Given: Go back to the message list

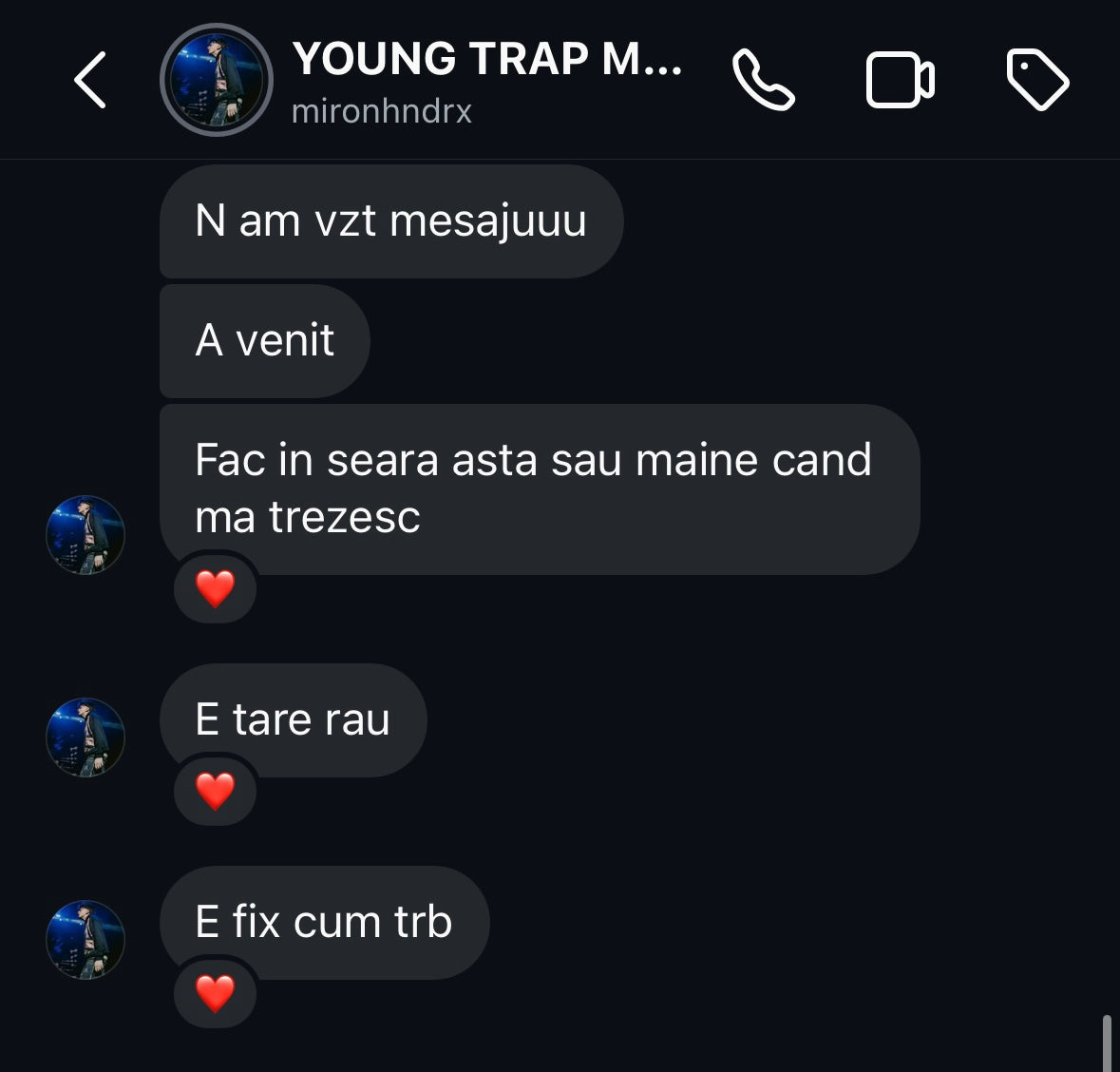Looking at the screenshot, I should pos(90,80).
